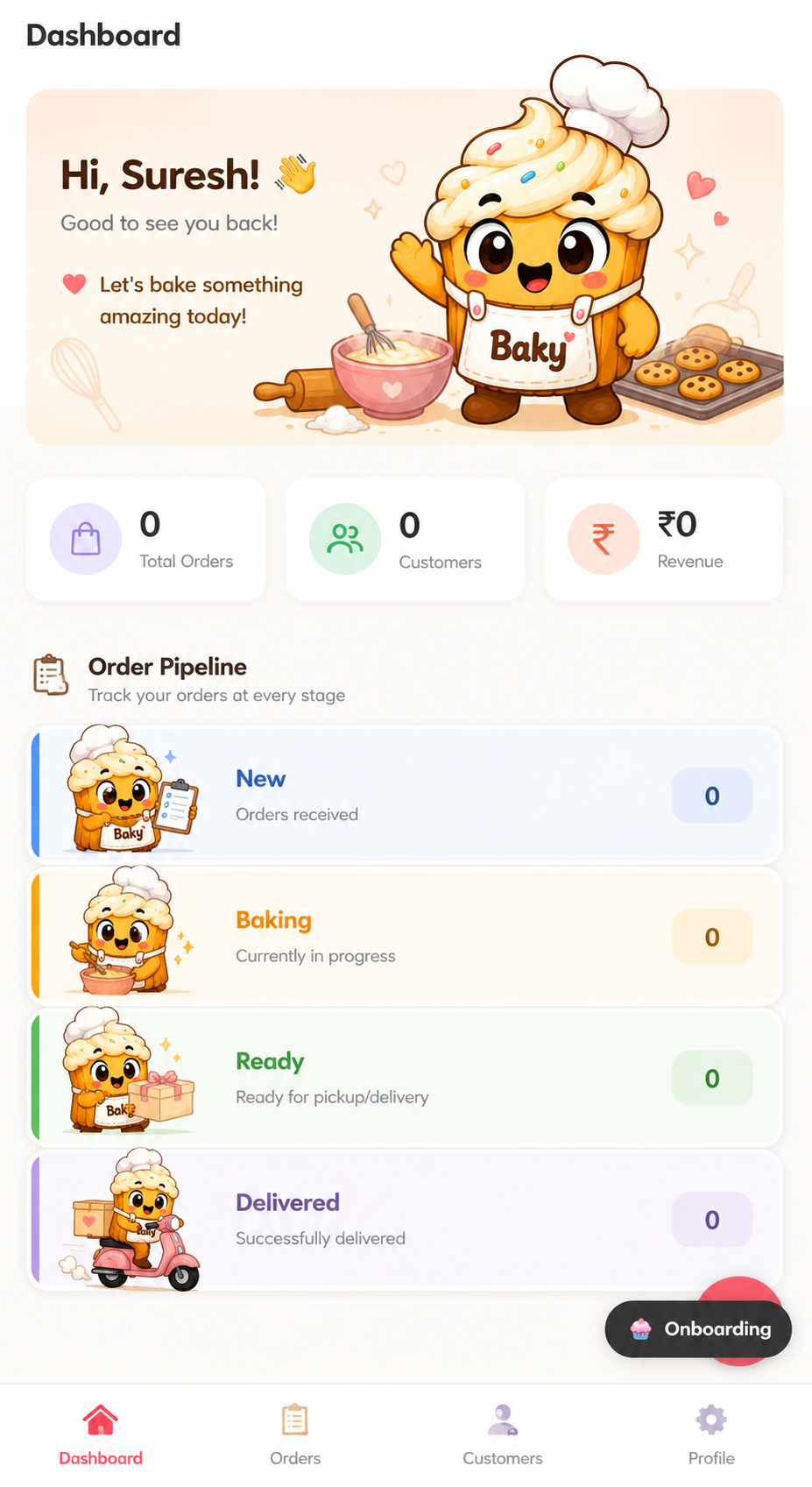This screenshot has height=1487, width=812.
Task: Open the Delivered orders card
Action: 406,1220
